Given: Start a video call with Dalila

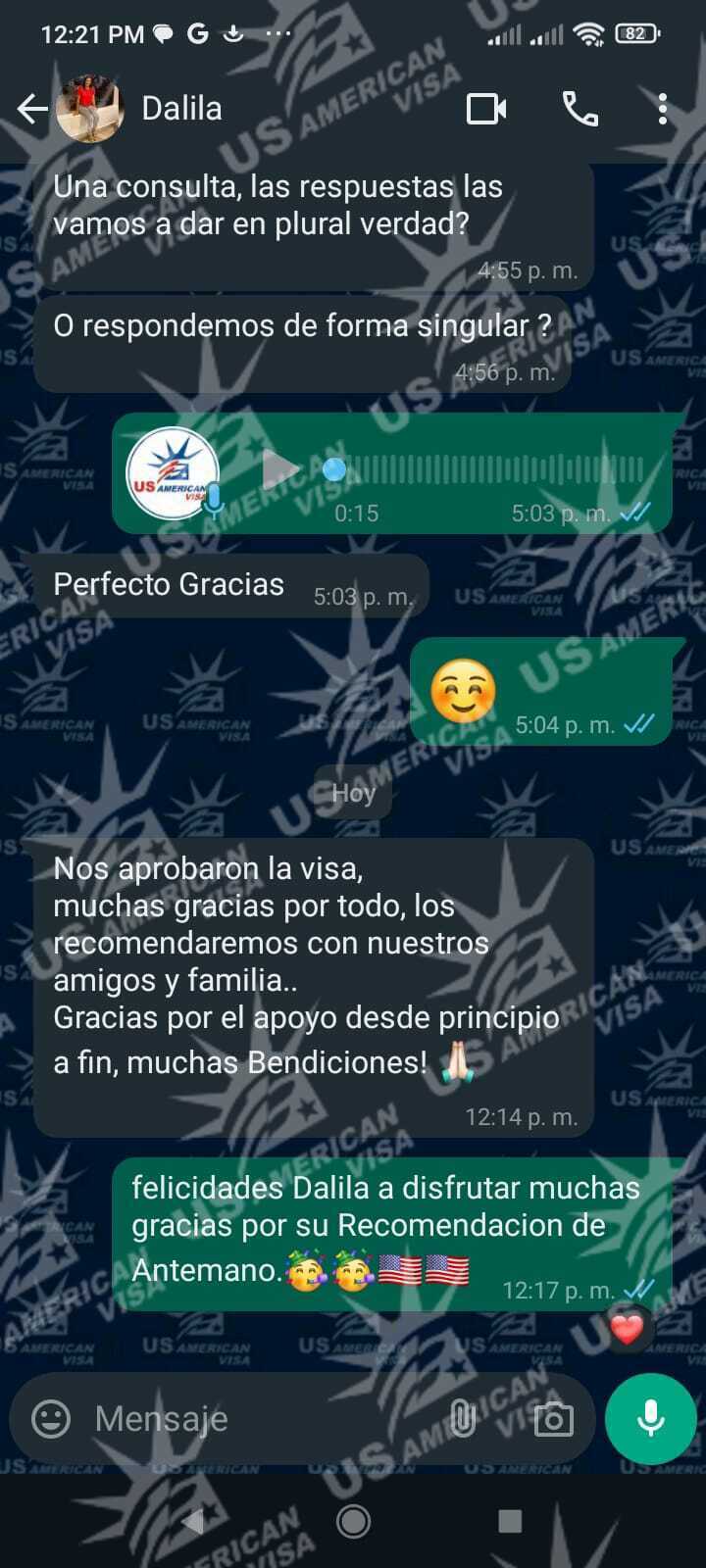Looking at the screenshot, I should (486, 109).
